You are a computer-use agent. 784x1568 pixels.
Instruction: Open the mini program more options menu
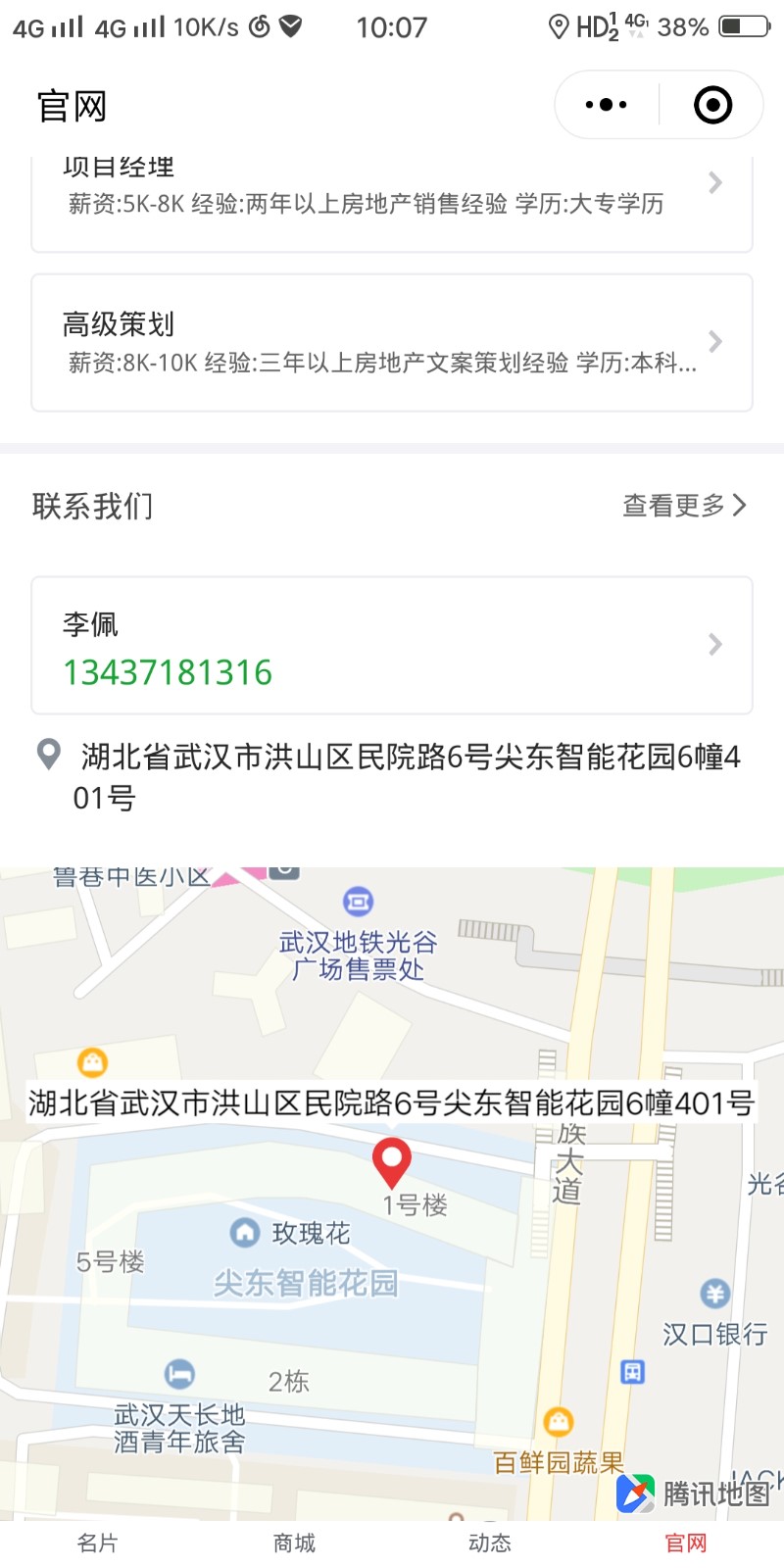606,105
